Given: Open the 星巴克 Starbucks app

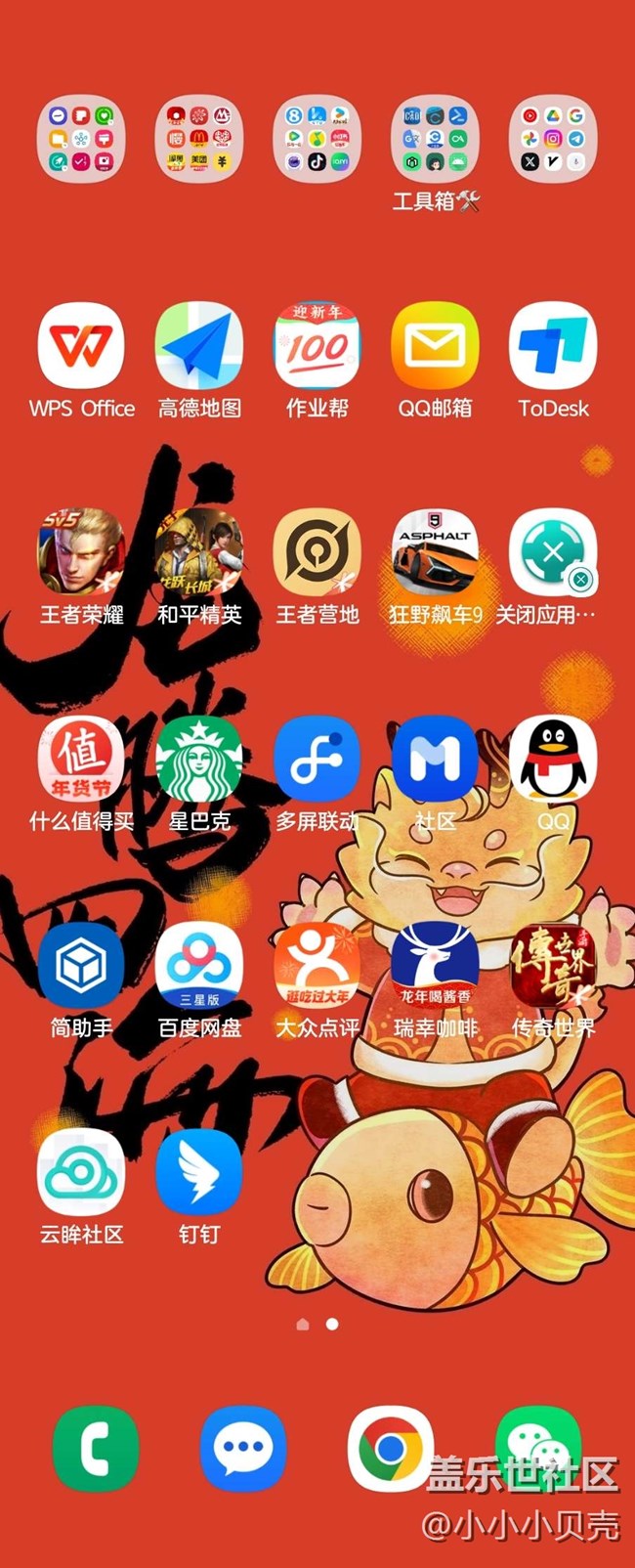Looking at the screenshot, I should (x=199, y=761).
